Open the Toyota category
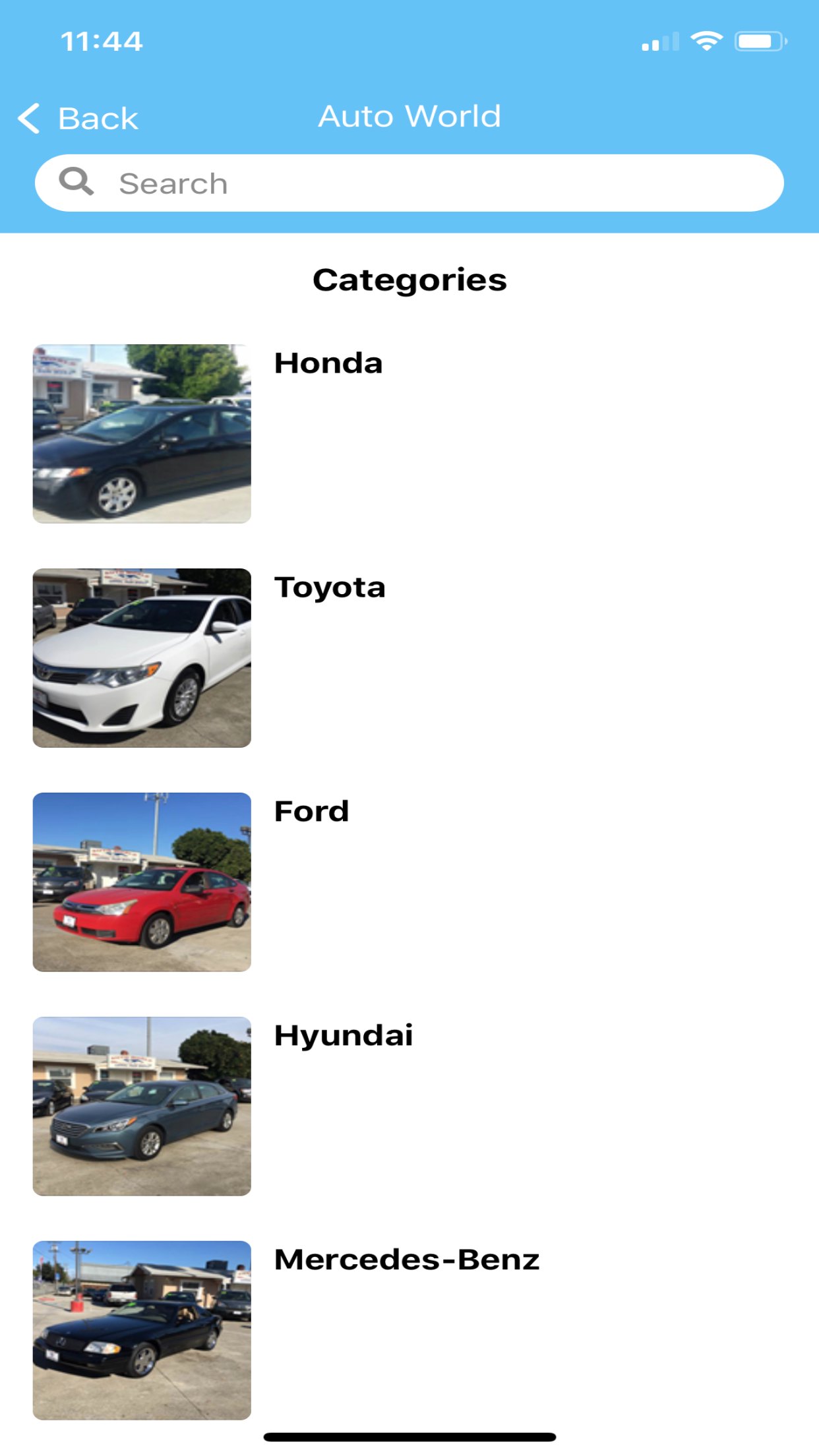This screenshot has height=1456, width=819. [329, 586]
